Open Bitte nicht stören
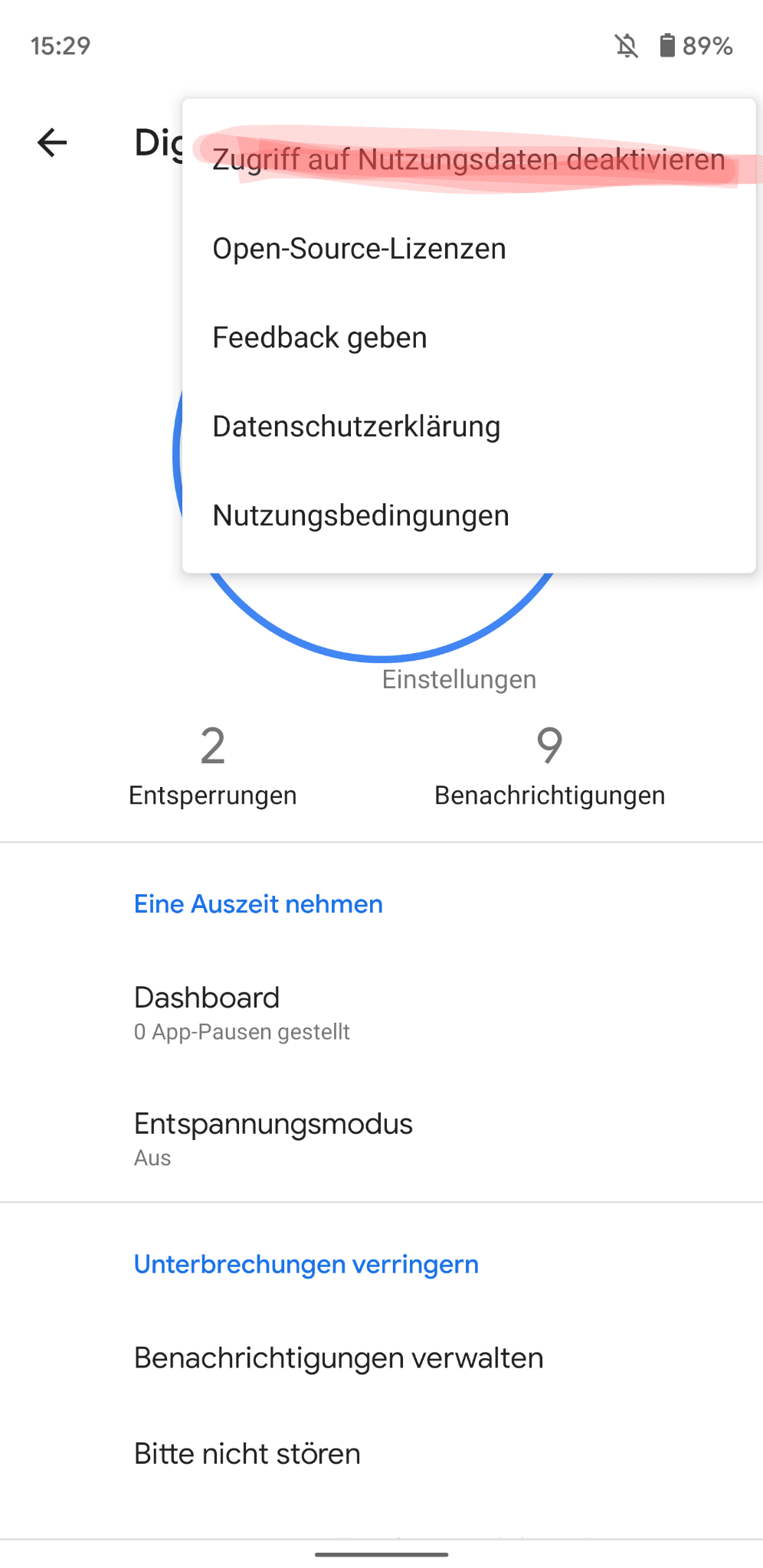 pos(247,1453)
